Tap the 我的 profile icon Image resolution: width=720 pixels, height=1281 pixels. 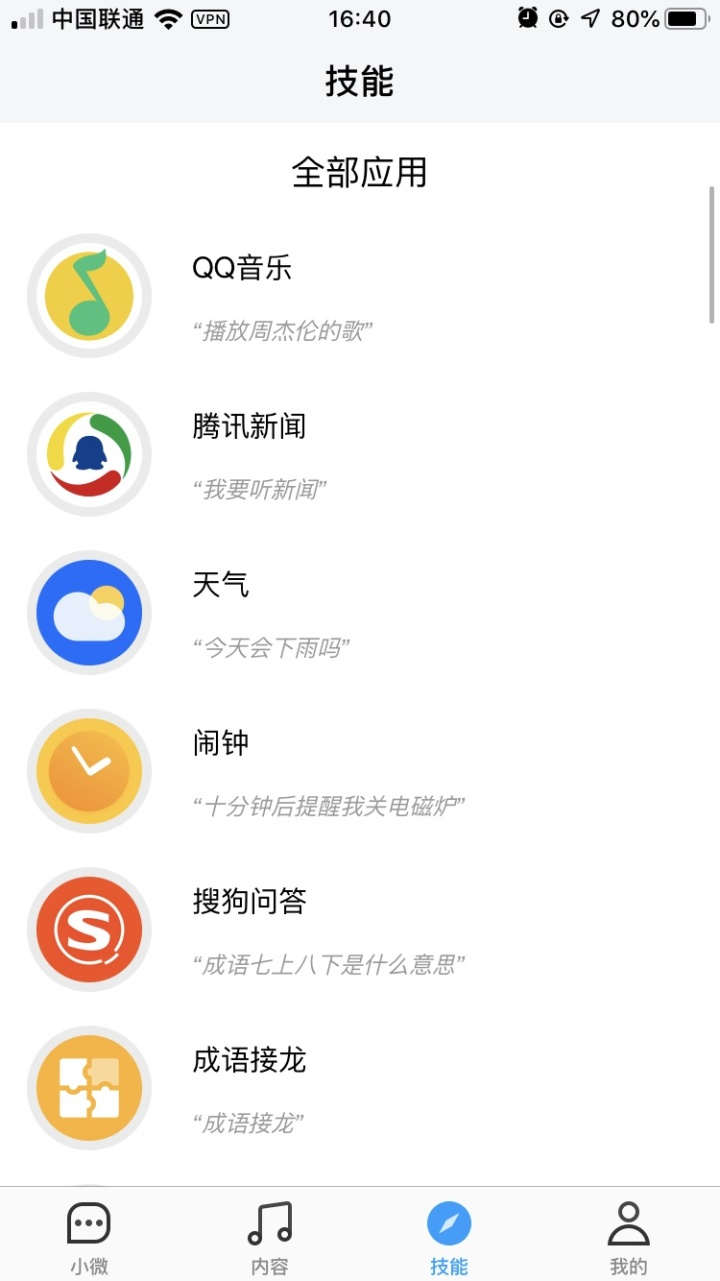tap(629, 1220)
